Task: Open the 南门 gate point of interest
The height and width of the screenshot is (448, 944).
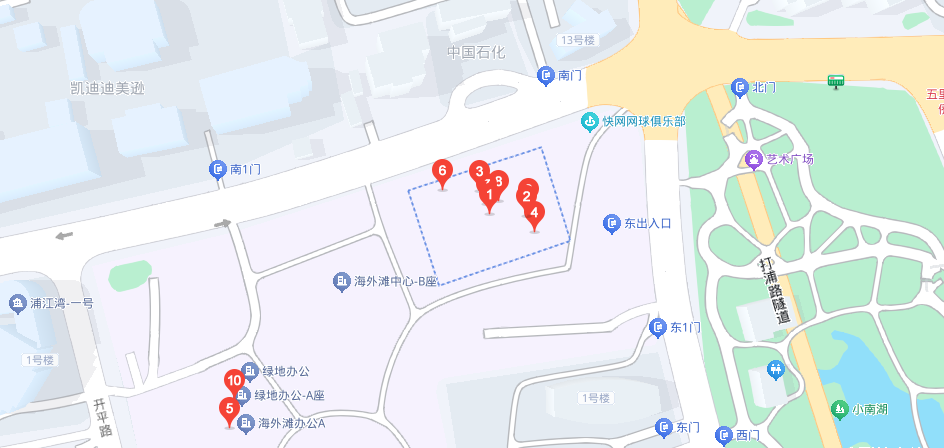Action: [x=546, y=75]
